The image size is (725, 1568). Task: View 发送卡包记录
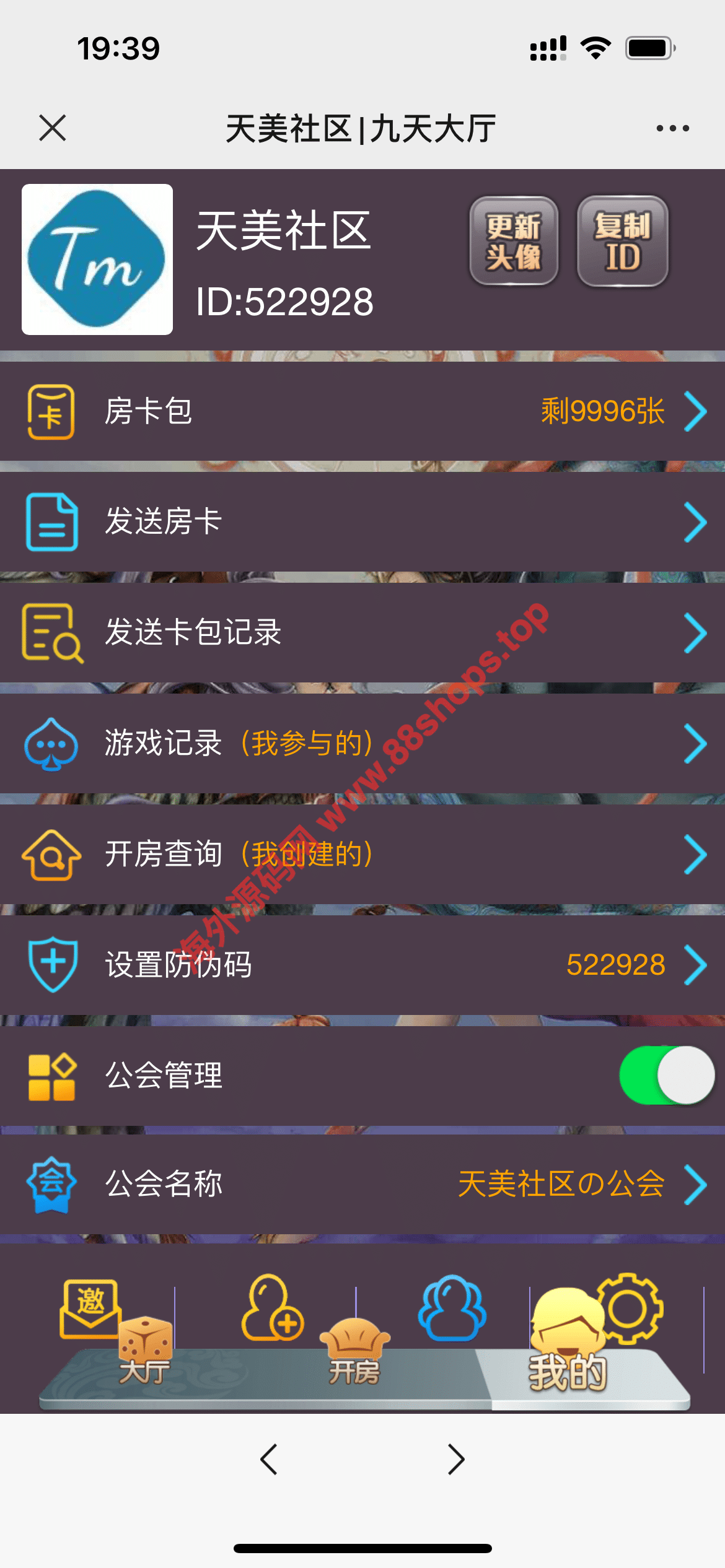point(362,632)
